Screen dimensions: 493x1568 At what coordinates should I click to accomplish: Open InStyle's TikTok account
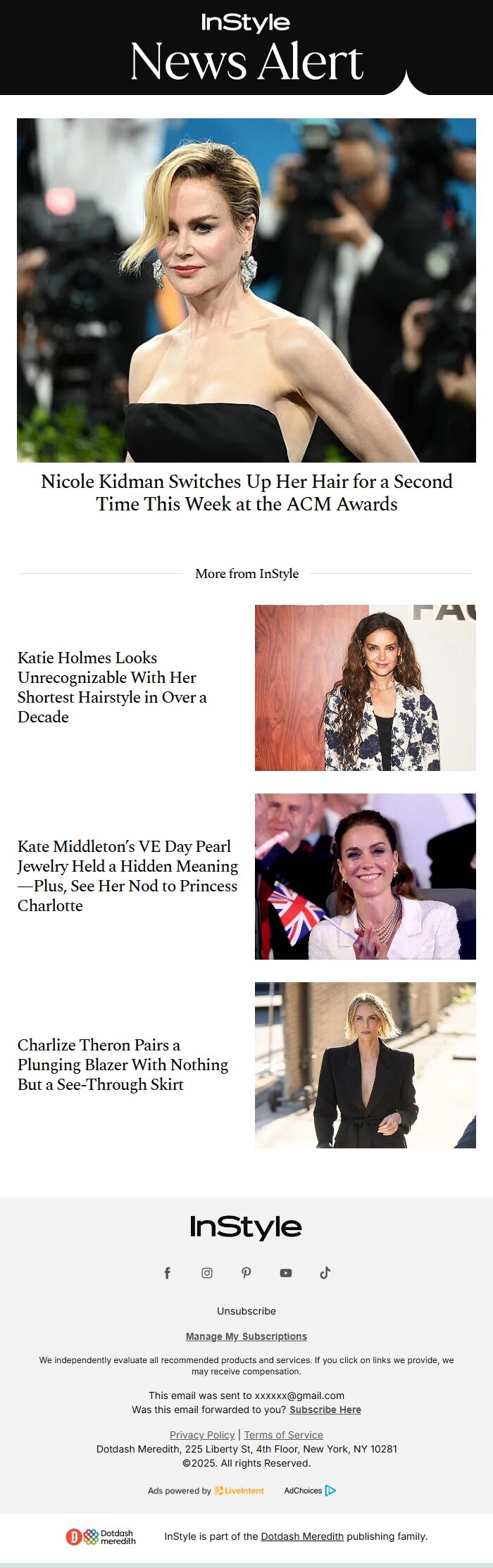[325, 1273]
